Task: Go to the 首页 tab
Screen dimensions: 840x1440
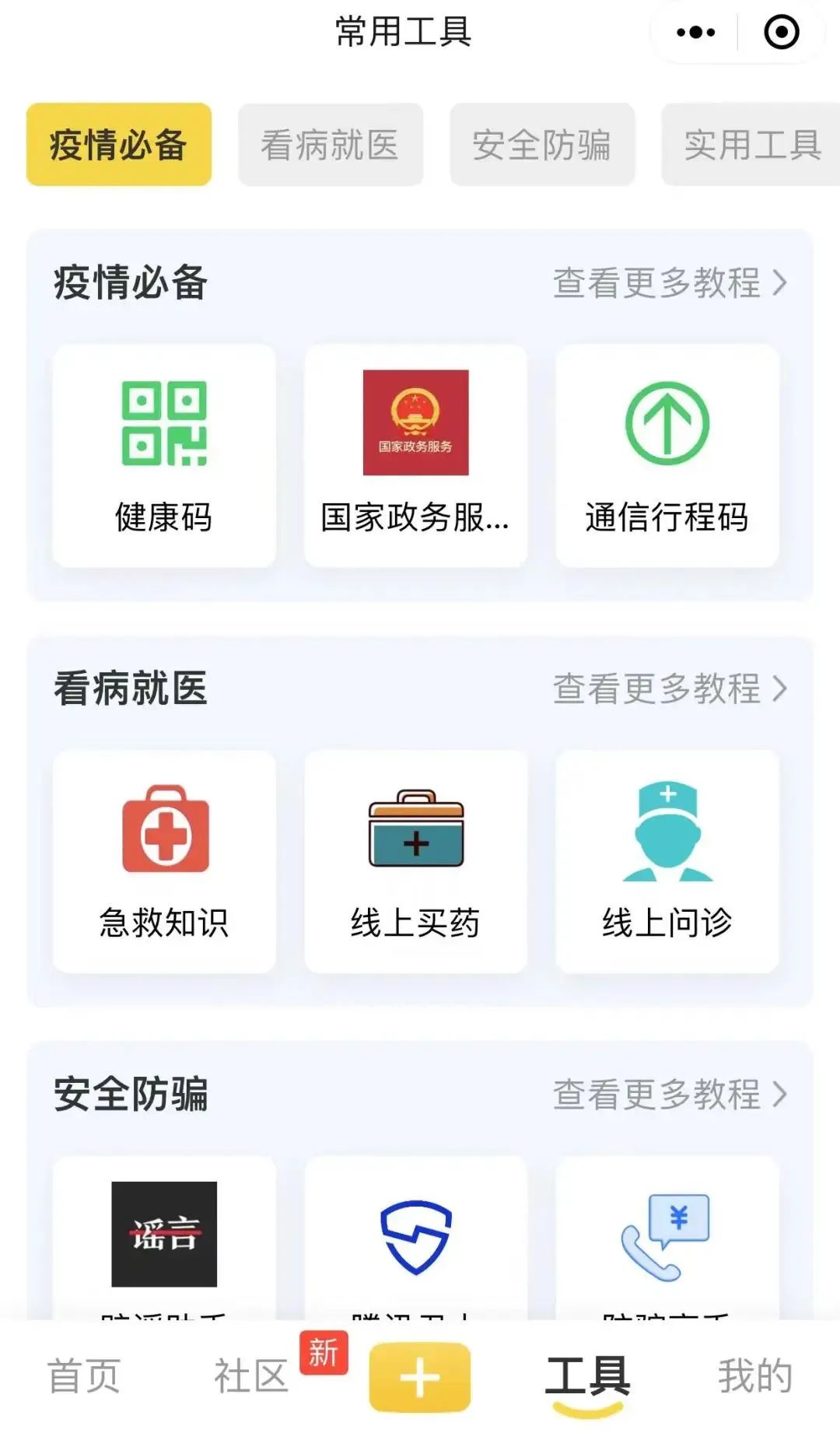Action: click(84, 1376)
